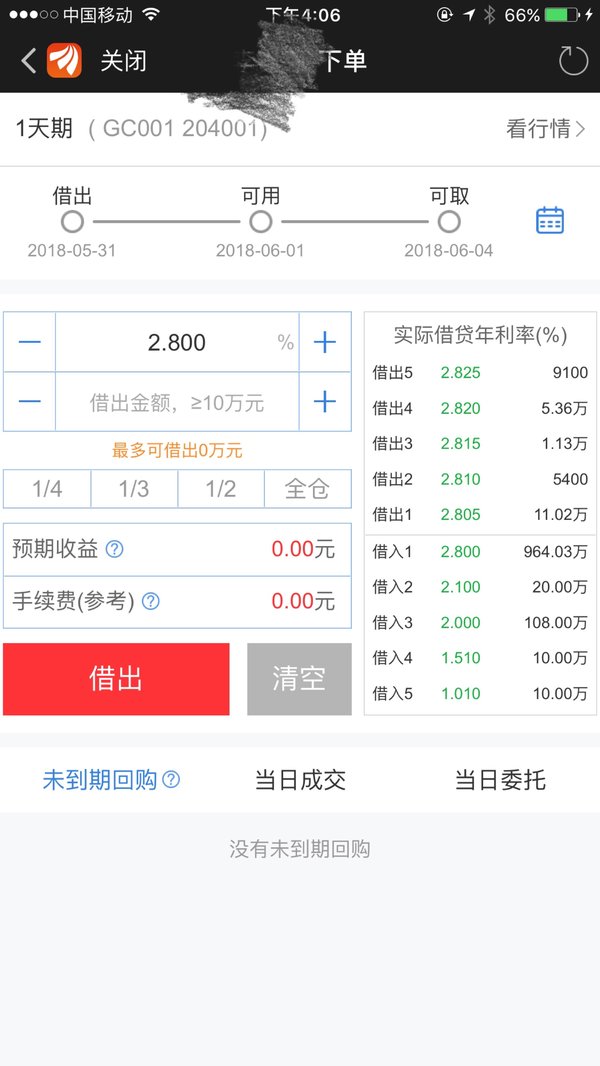Select the 1/2 position option
Viewport: 600px width, 1066px height.
221,489
